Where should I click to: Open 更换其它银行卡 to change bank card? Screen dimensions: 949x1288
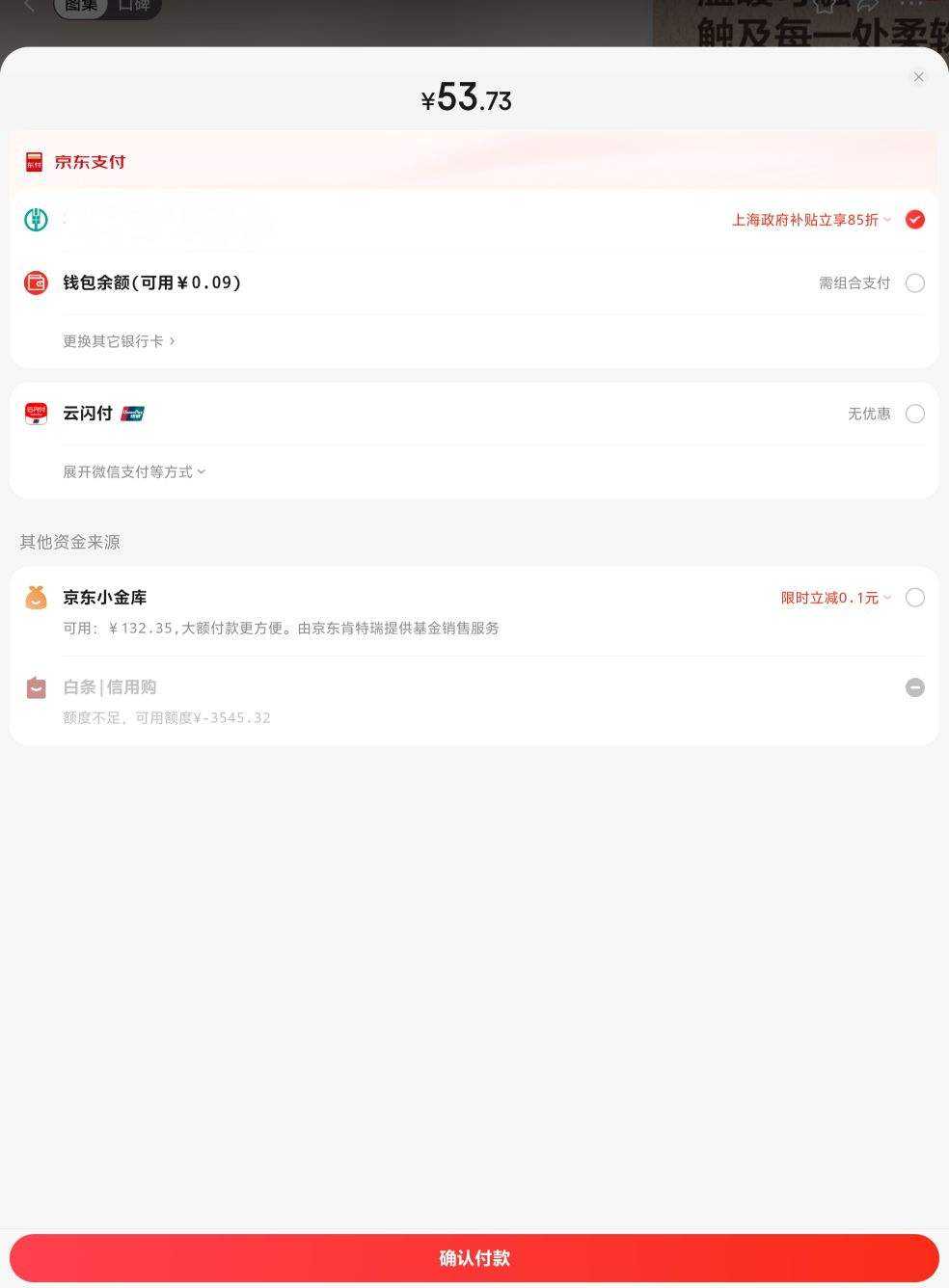point(119,341)
